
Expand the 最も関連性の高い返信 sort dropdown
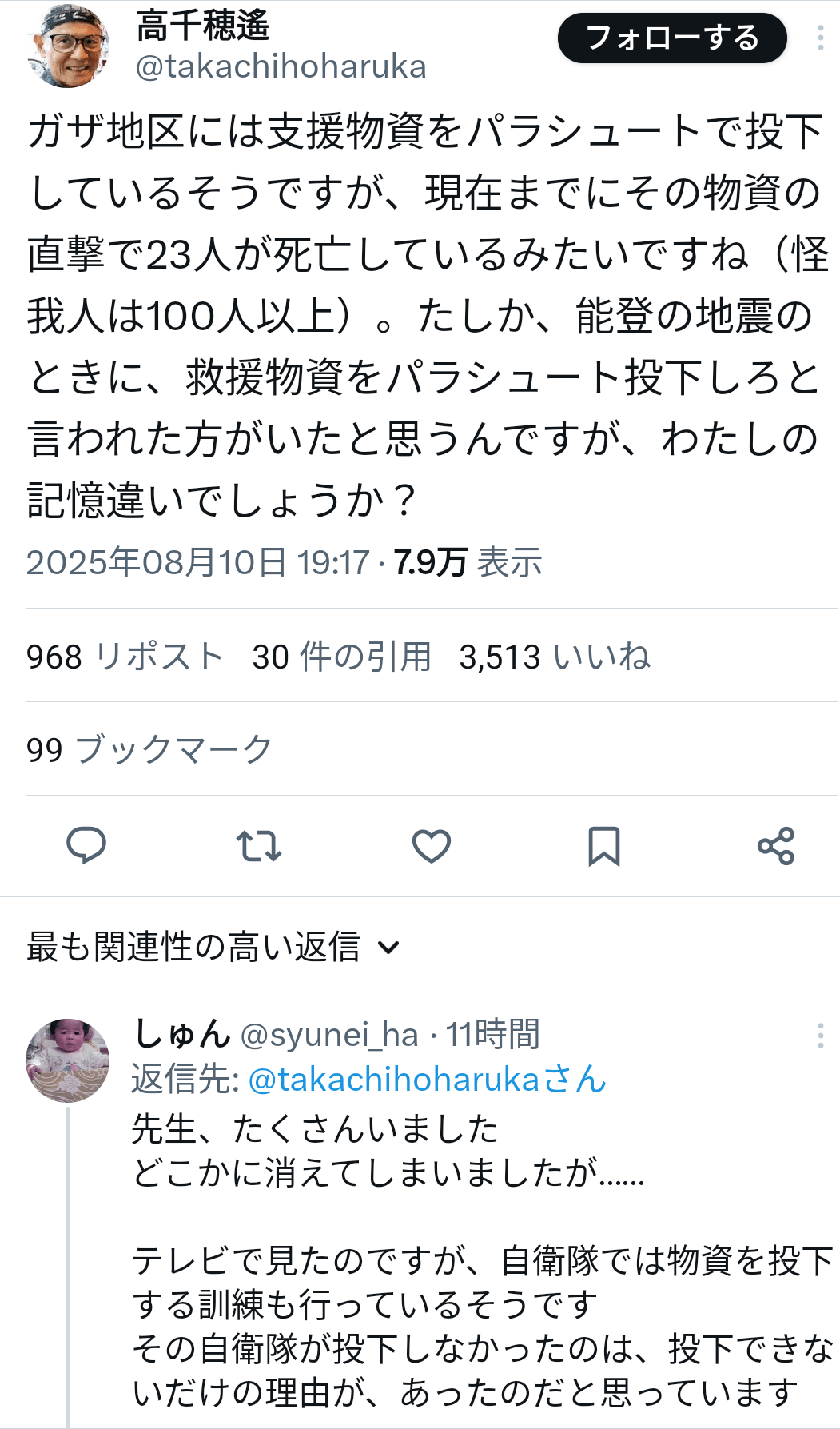point(213,947)
